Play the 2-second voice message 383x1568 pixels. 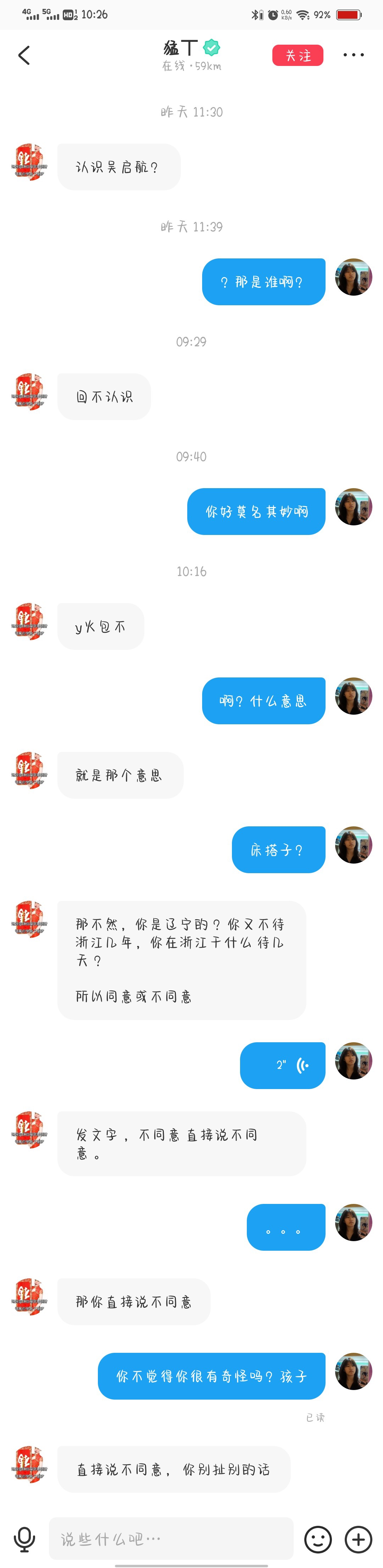tap(283, 1065)
